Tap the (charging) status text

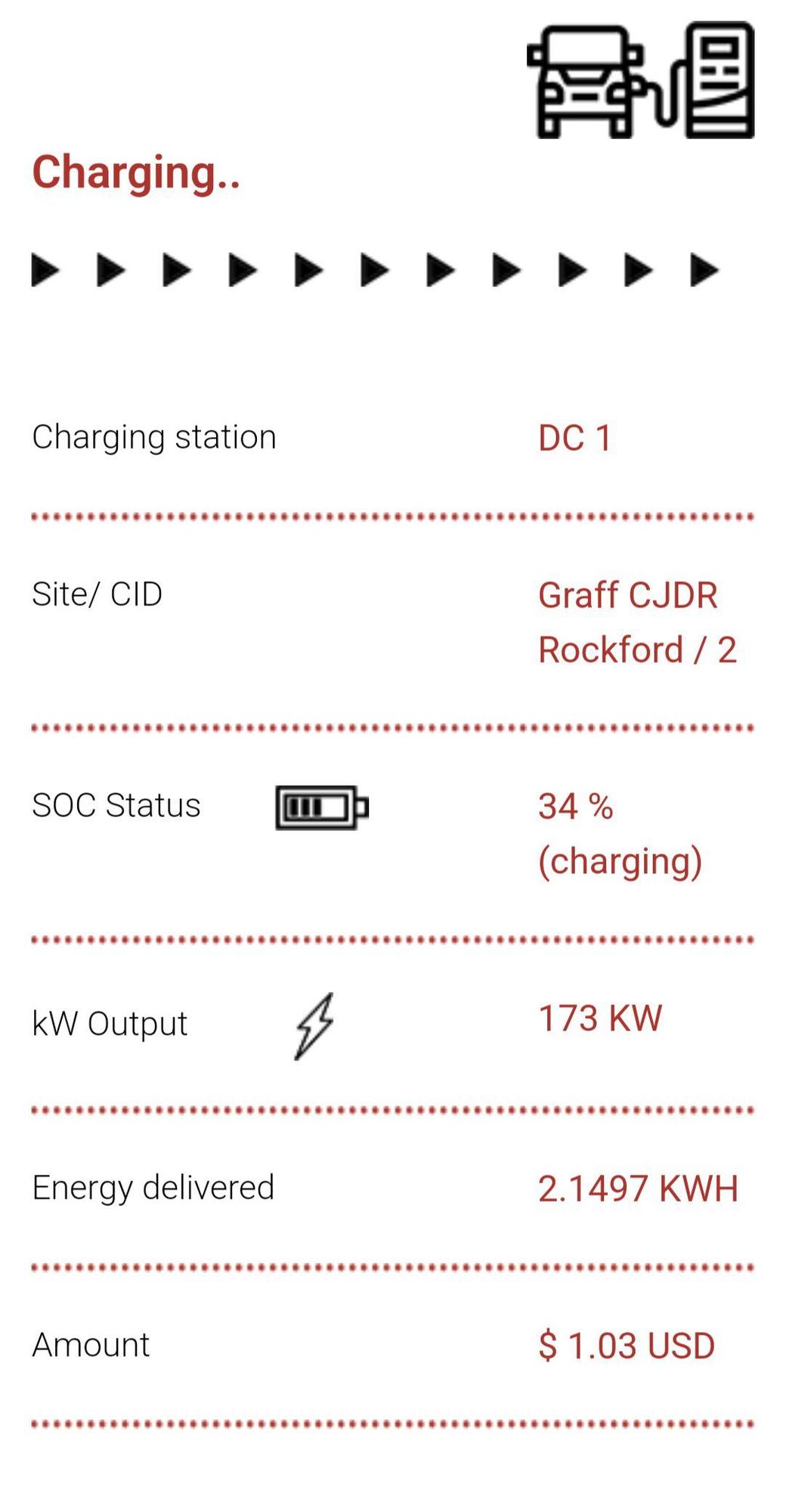[618, 860]
